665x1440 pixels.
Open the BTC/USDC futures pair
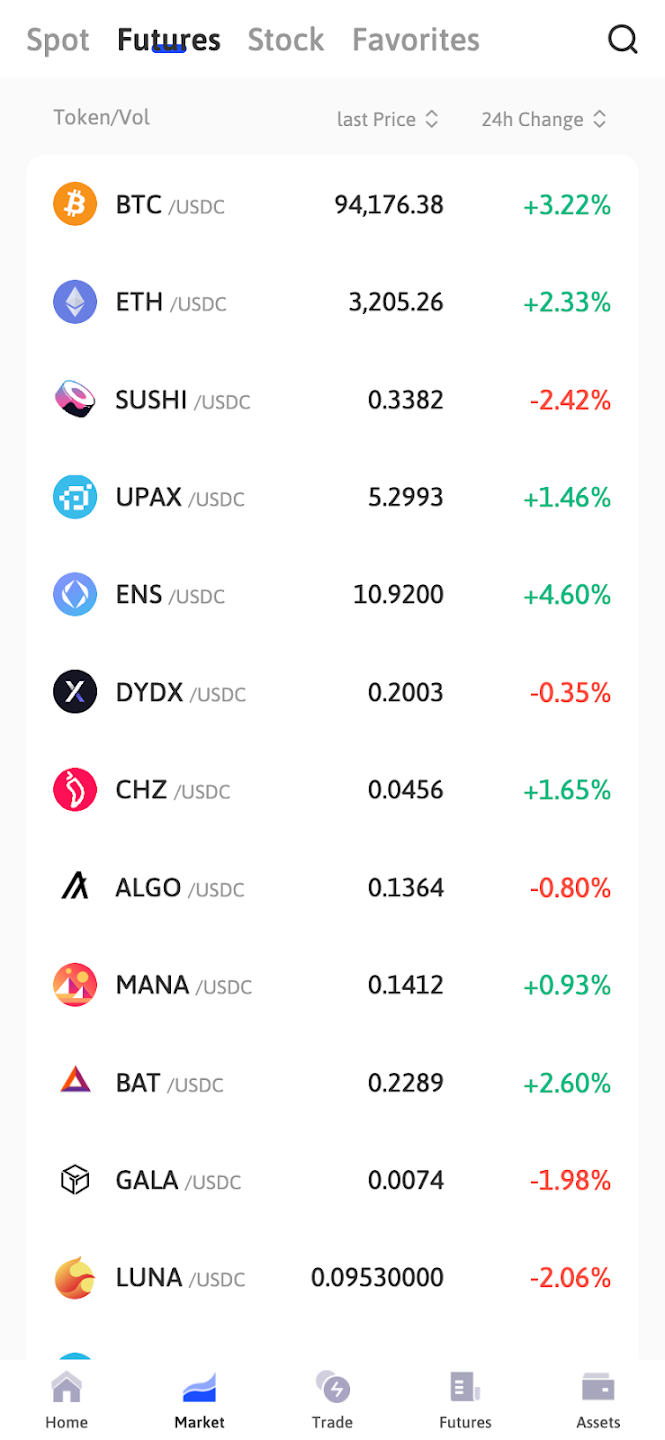332,205
